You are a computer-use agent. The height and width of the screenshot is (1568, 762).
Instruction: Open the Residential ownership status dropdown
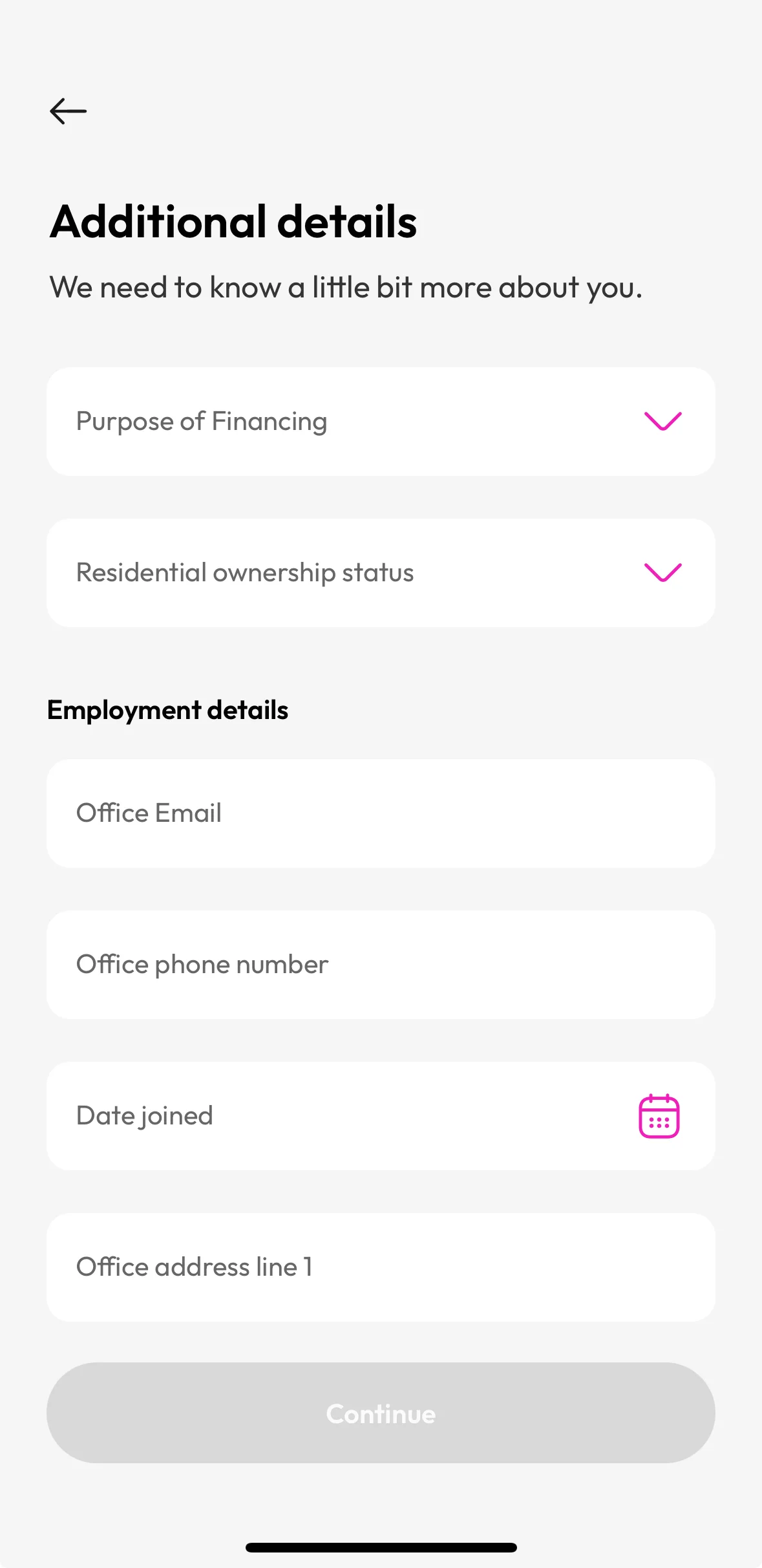[381, 573]
